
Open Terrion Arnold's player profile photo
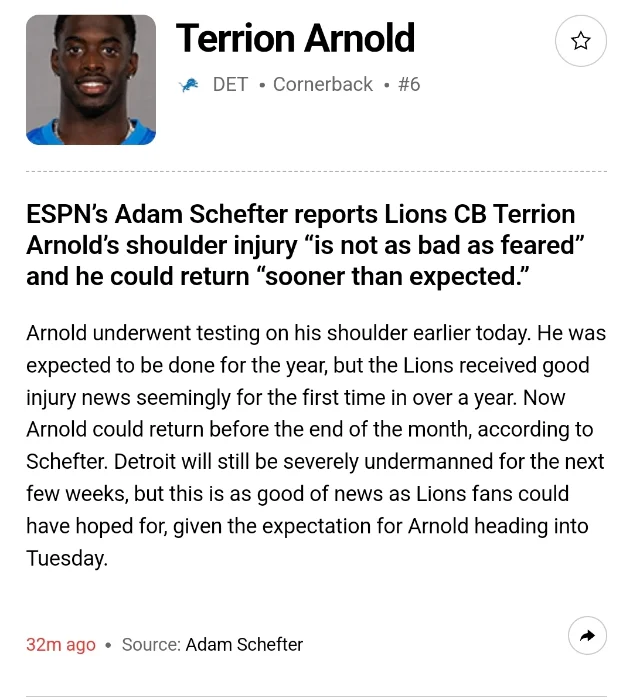[x=91, y=80]
